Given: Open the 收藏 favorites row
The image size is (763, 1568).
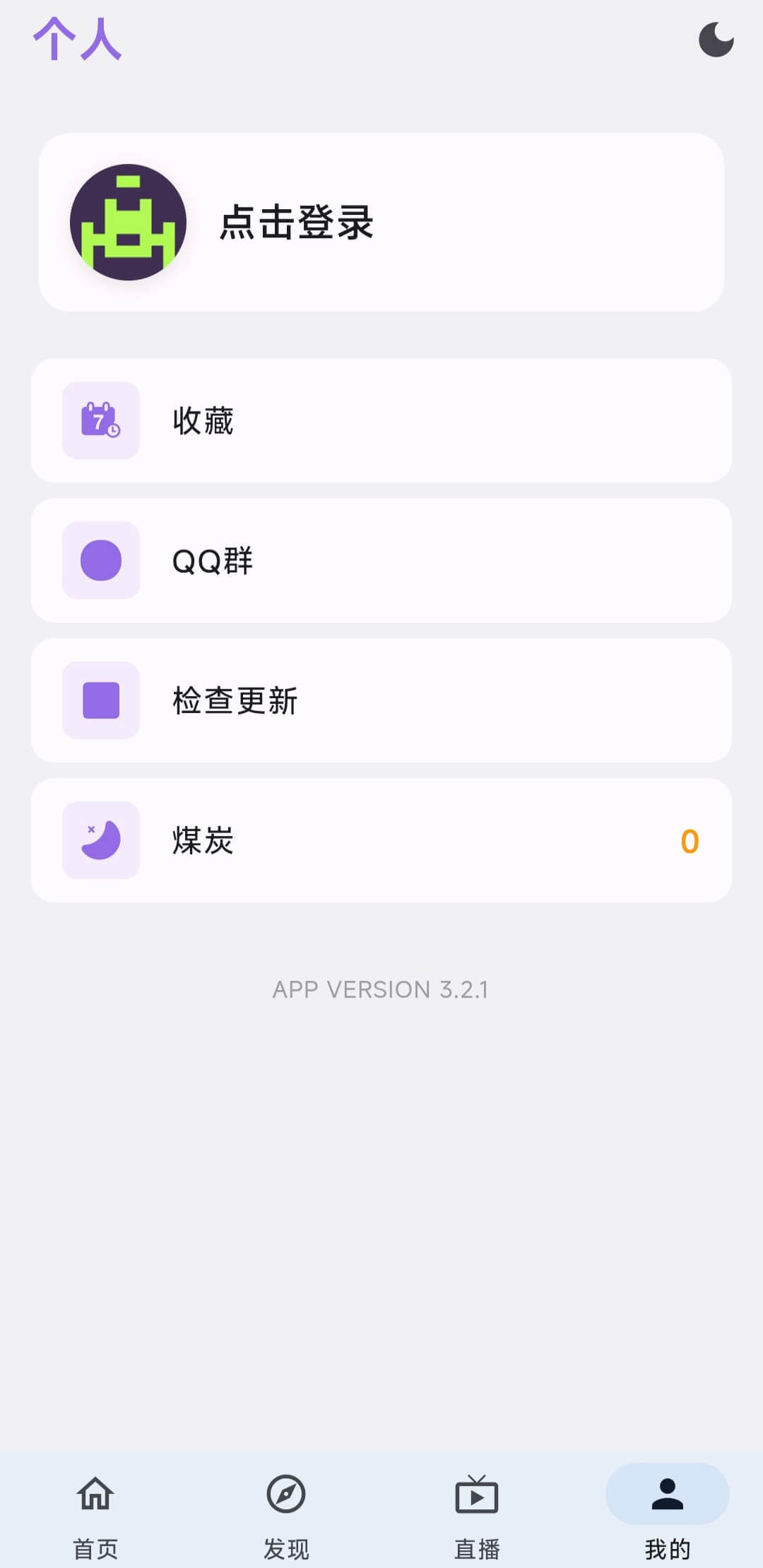Looking at the screenshot, I should pyautogui.click(x=381, y=420).
